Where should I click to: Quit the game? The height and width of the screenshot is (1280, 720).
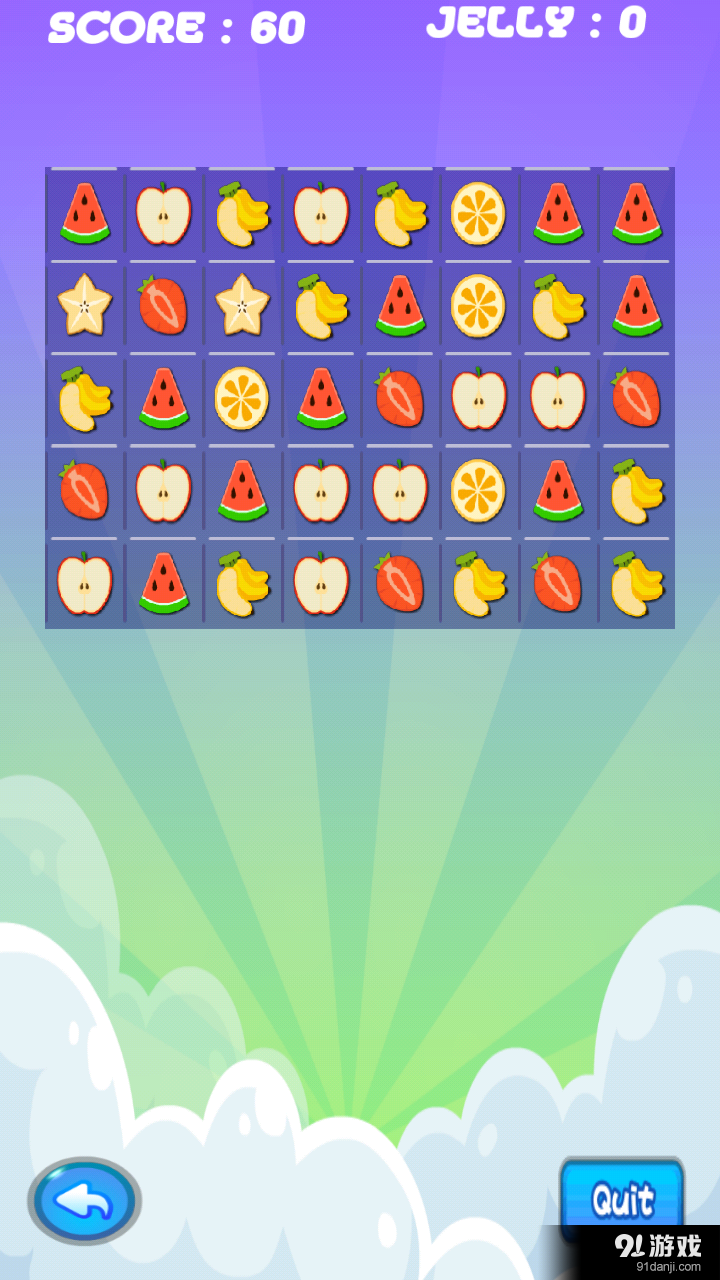coord(622,1198)
